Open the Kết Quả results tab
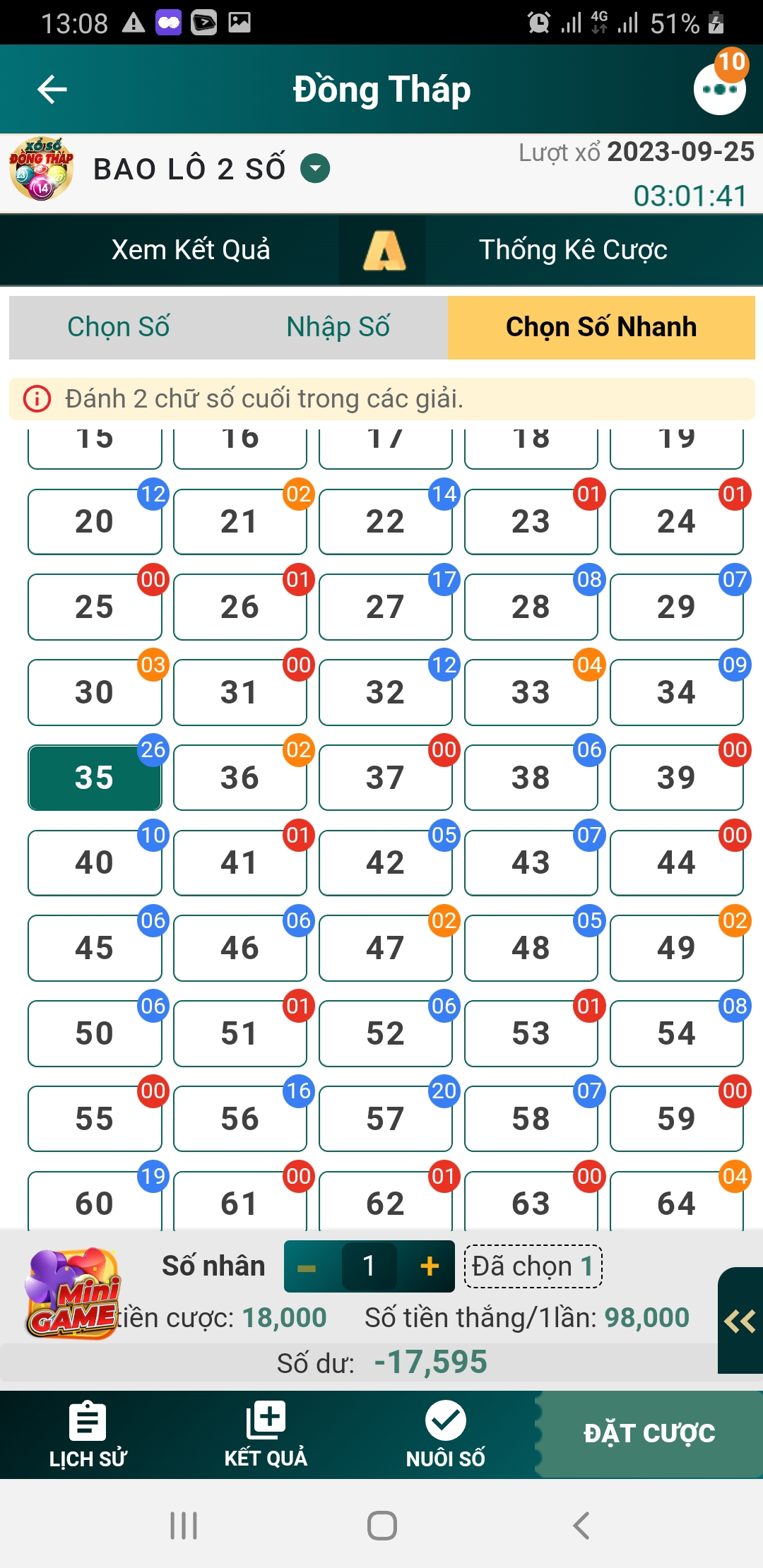 [x=266, y=1435]
